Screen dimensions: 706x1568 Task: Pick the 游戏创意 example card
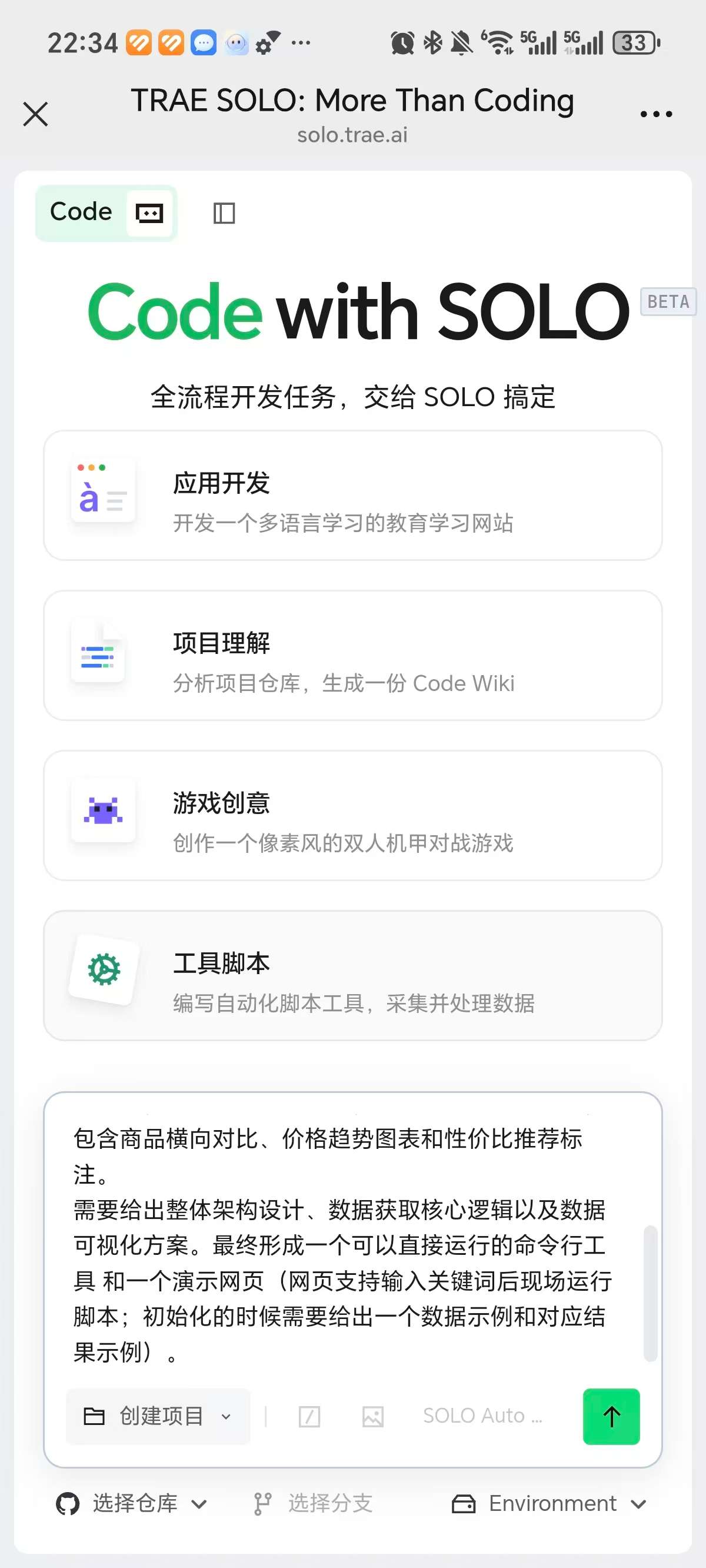(353, 816)
